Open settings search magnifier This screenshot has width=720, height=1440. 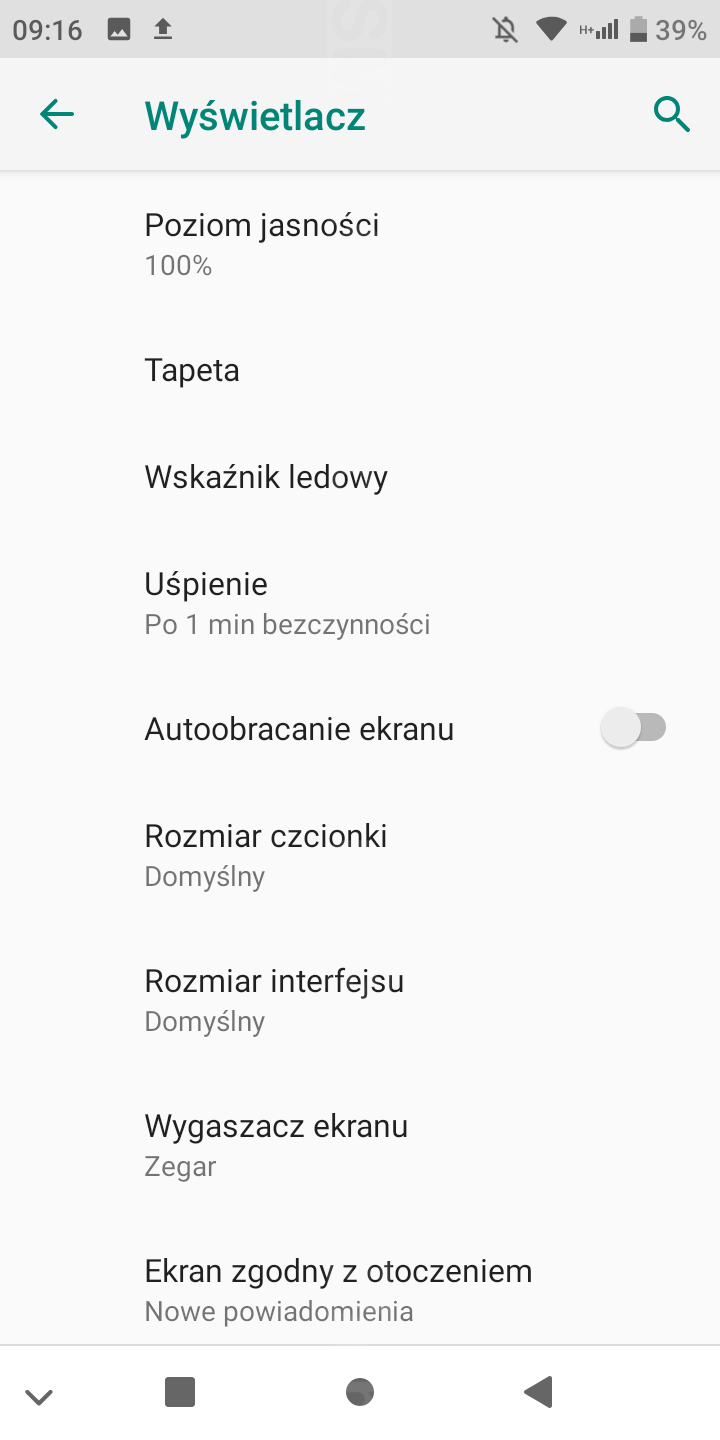(x=671, y=115)
